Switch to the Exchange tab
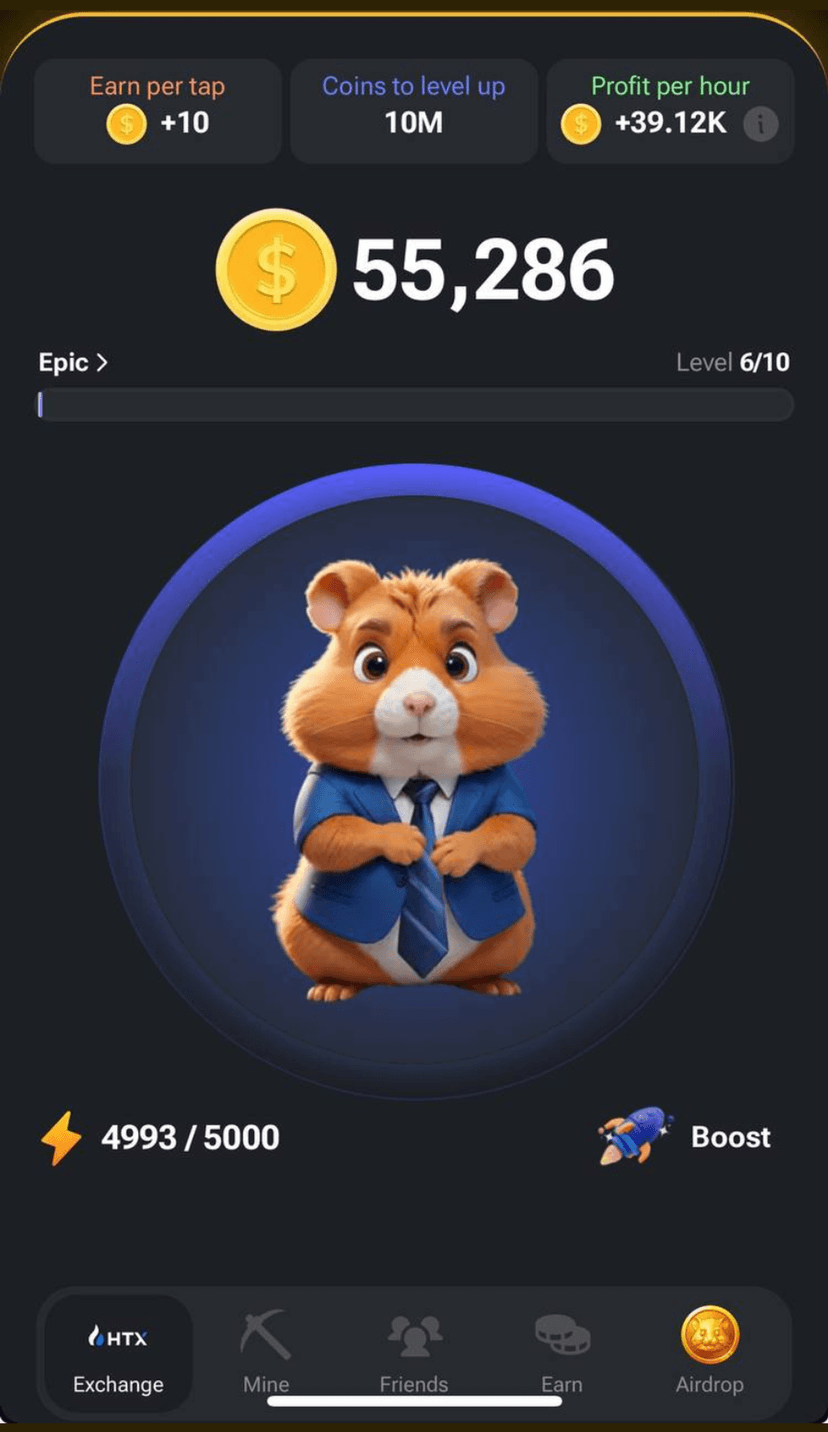This screenshot has width=828, height=1432. pos(118,1355)
